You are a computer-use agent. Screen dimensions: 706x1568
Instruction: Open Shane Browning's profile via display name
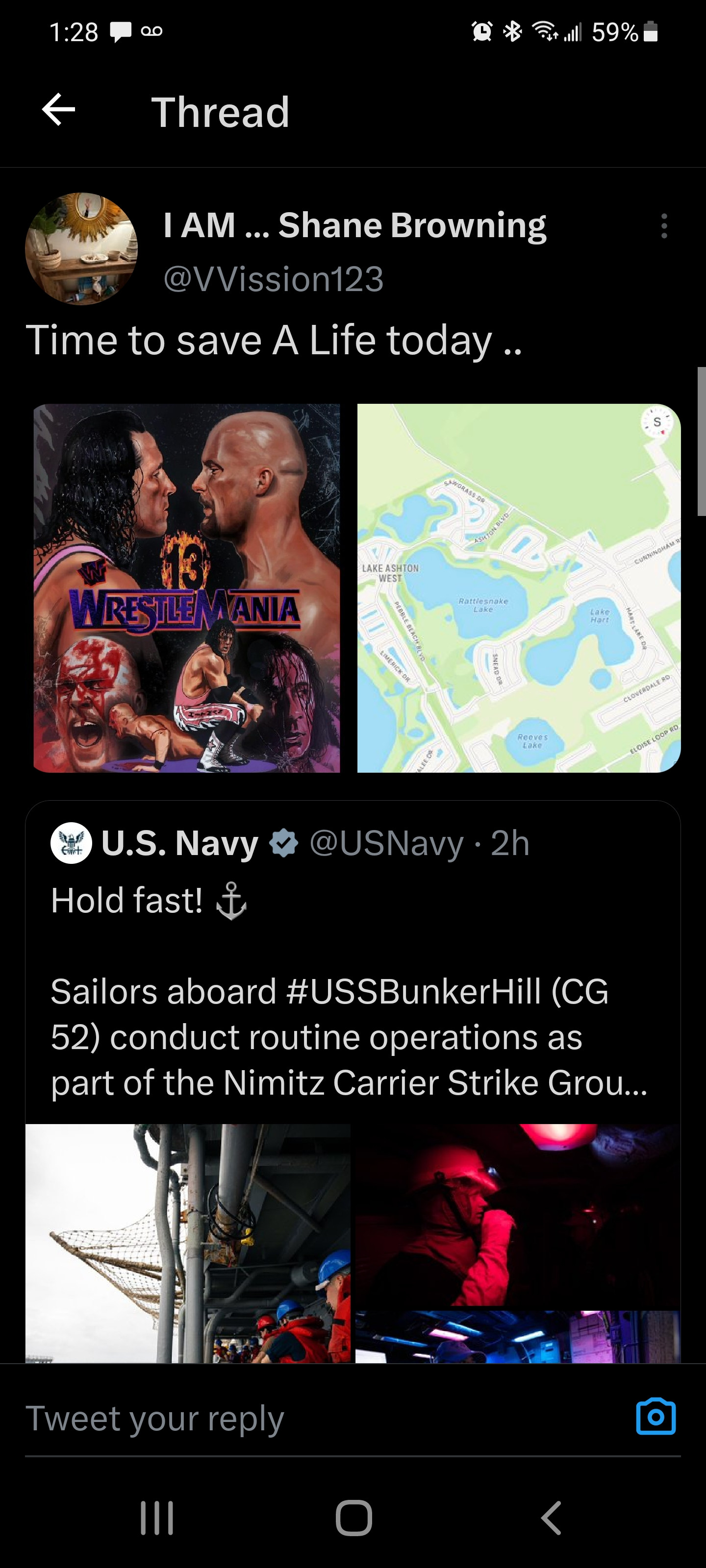(x=354, y=226)
